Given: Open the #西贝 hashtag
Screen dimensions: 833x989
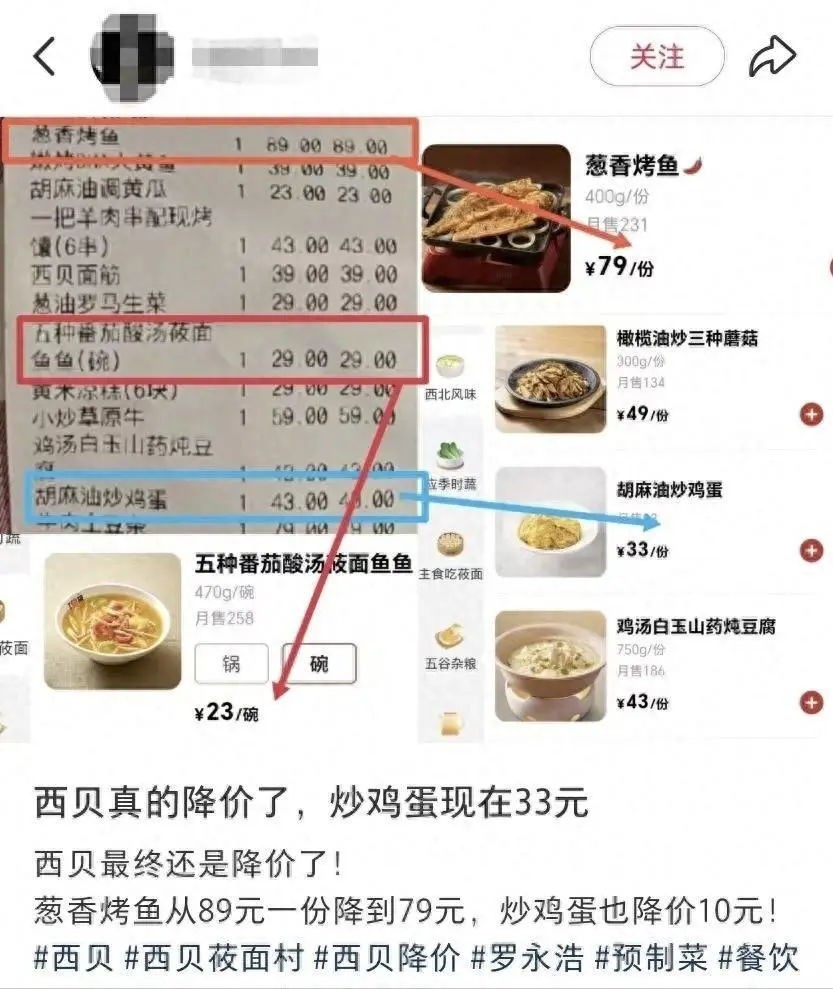Looking at the screenshot, I should pyautogui.click(x=74, y=957).
